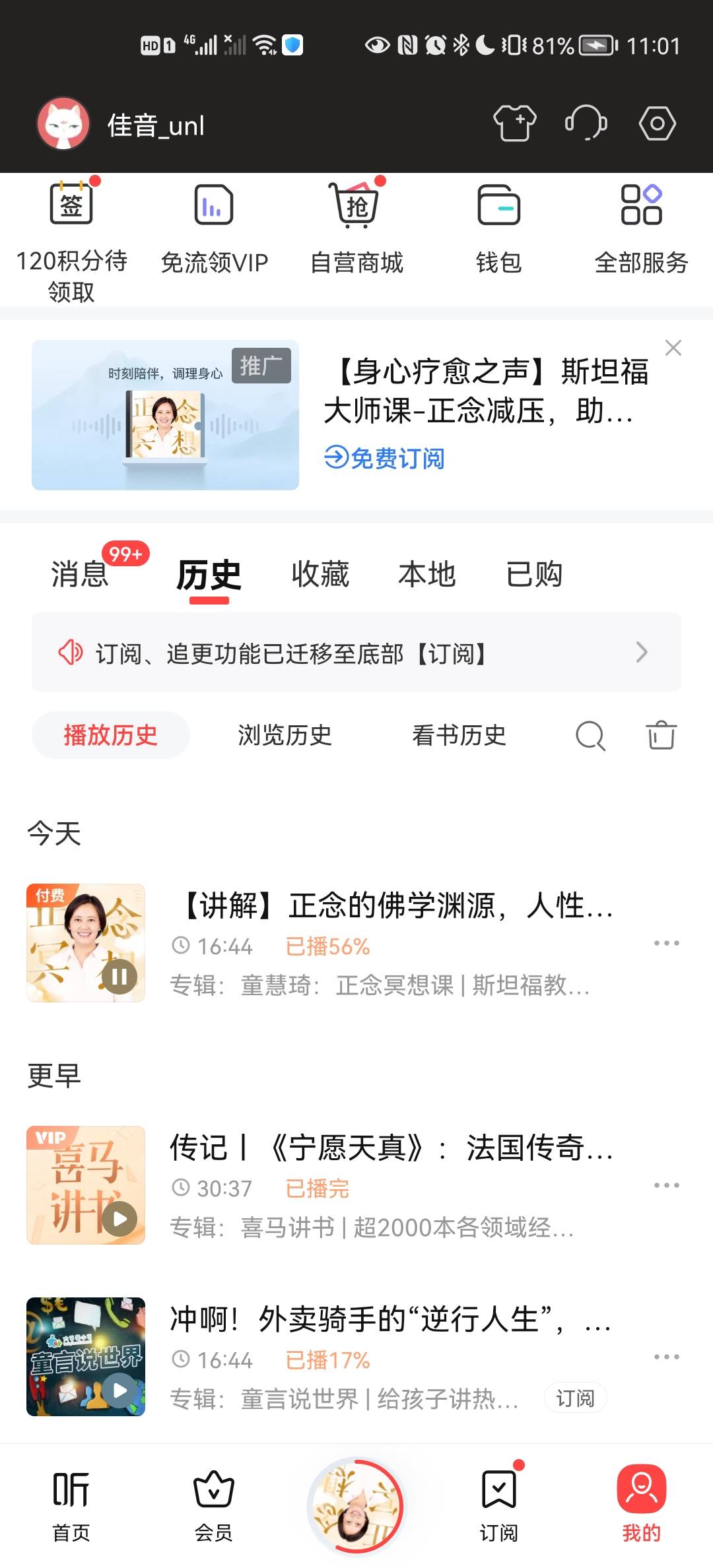Open the 钱包 wallet icon

point(499,205)
